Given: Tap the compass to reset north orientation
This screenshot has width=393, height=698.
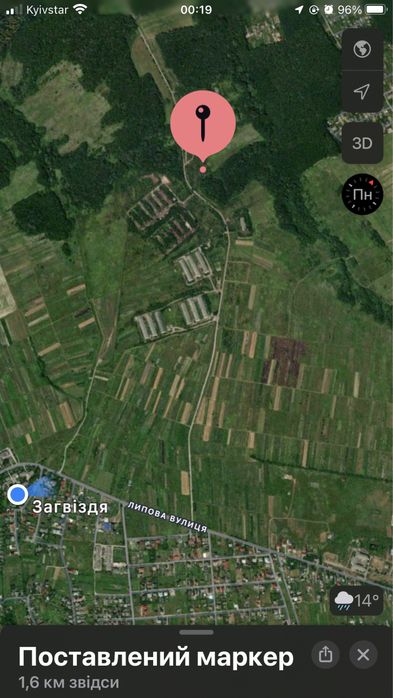Looking at the screenshot, I should [x=362, y=194].
